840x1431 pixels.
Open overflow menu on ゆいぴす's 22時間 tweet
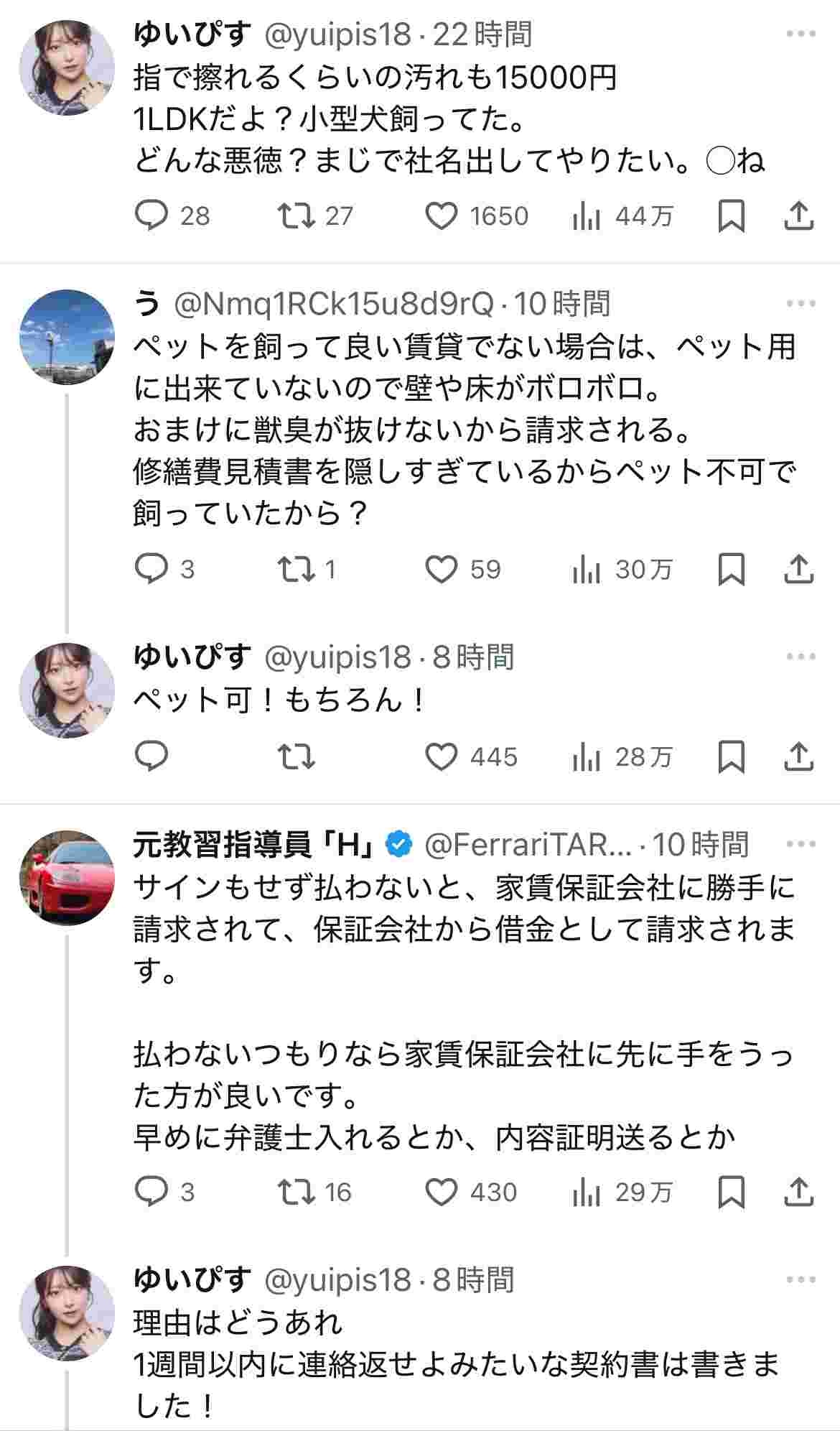(x=801, y=34)
